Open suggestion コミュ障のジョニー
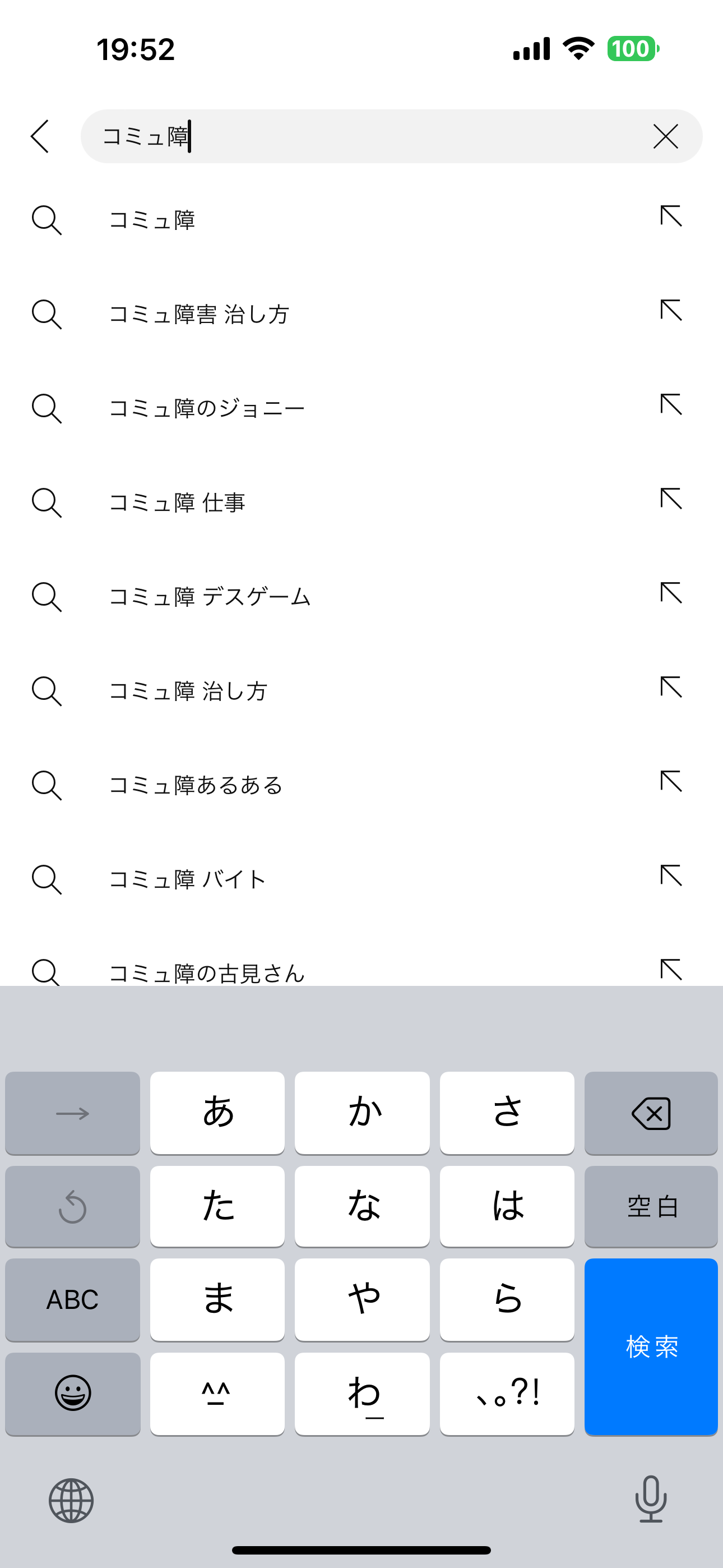 pyautogui.click(x=361, y=408)
